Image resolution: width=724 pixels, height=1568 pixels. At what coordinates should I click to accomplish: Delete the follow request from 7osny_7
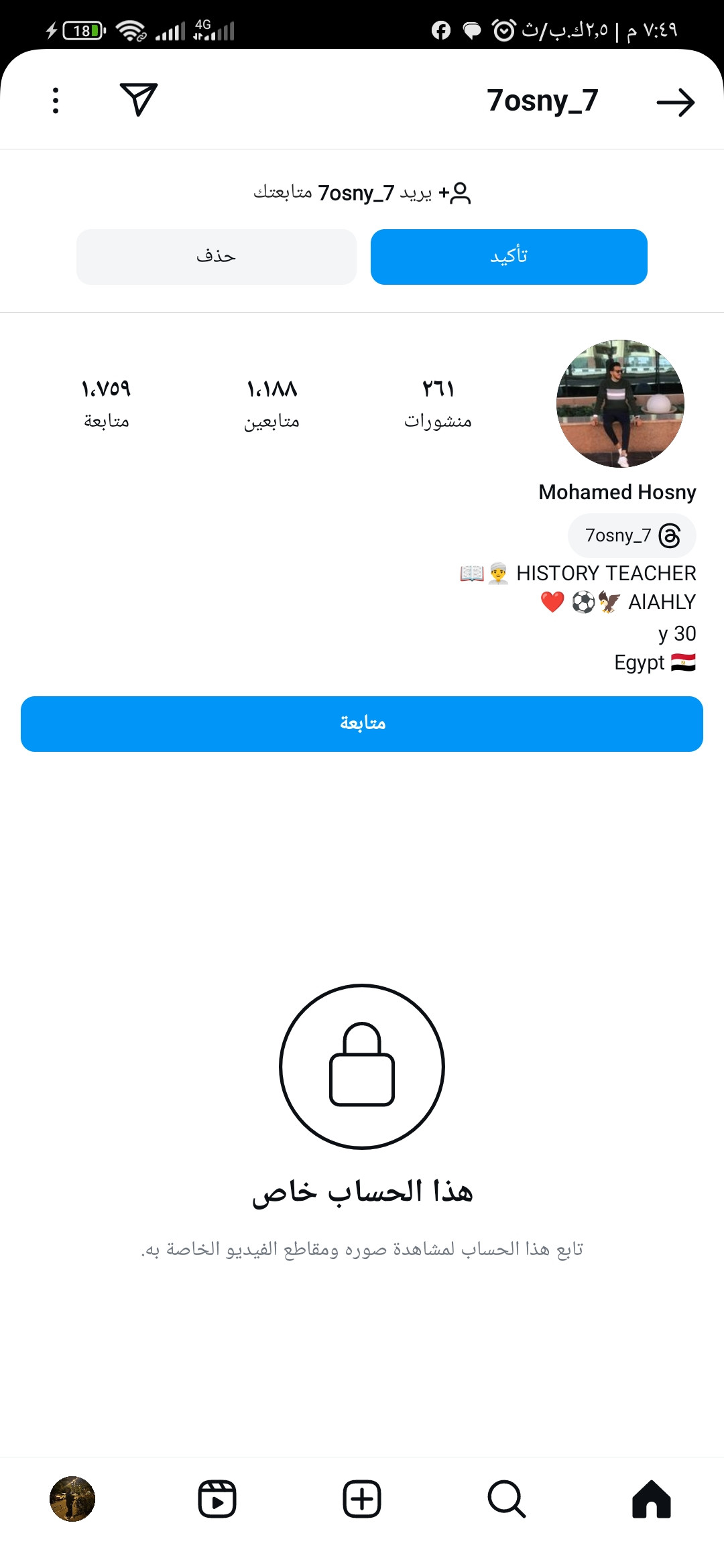click(x=216, y=257)
